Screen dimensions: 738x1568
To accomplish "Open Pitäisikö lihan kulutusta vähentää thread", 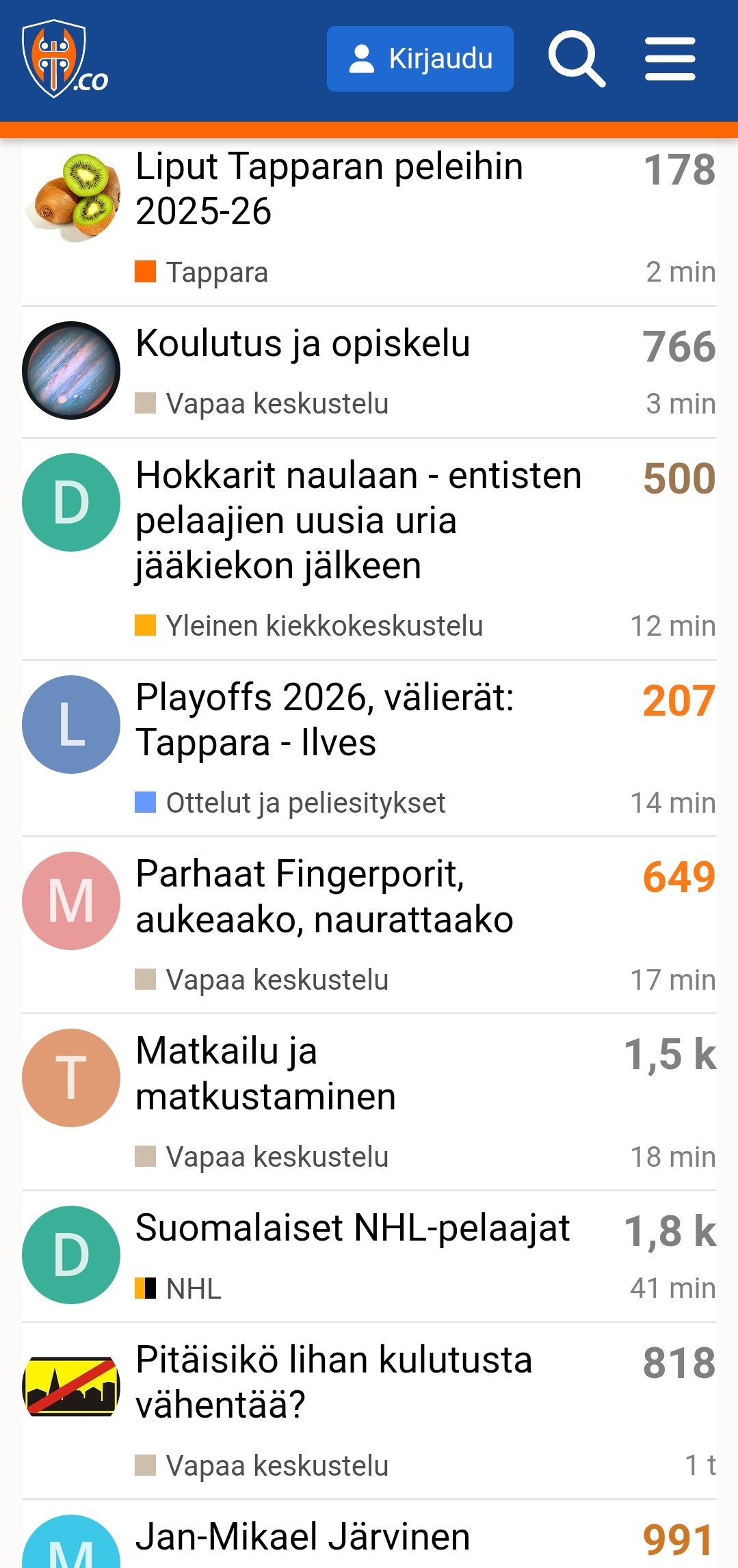I will point(333,1382).
